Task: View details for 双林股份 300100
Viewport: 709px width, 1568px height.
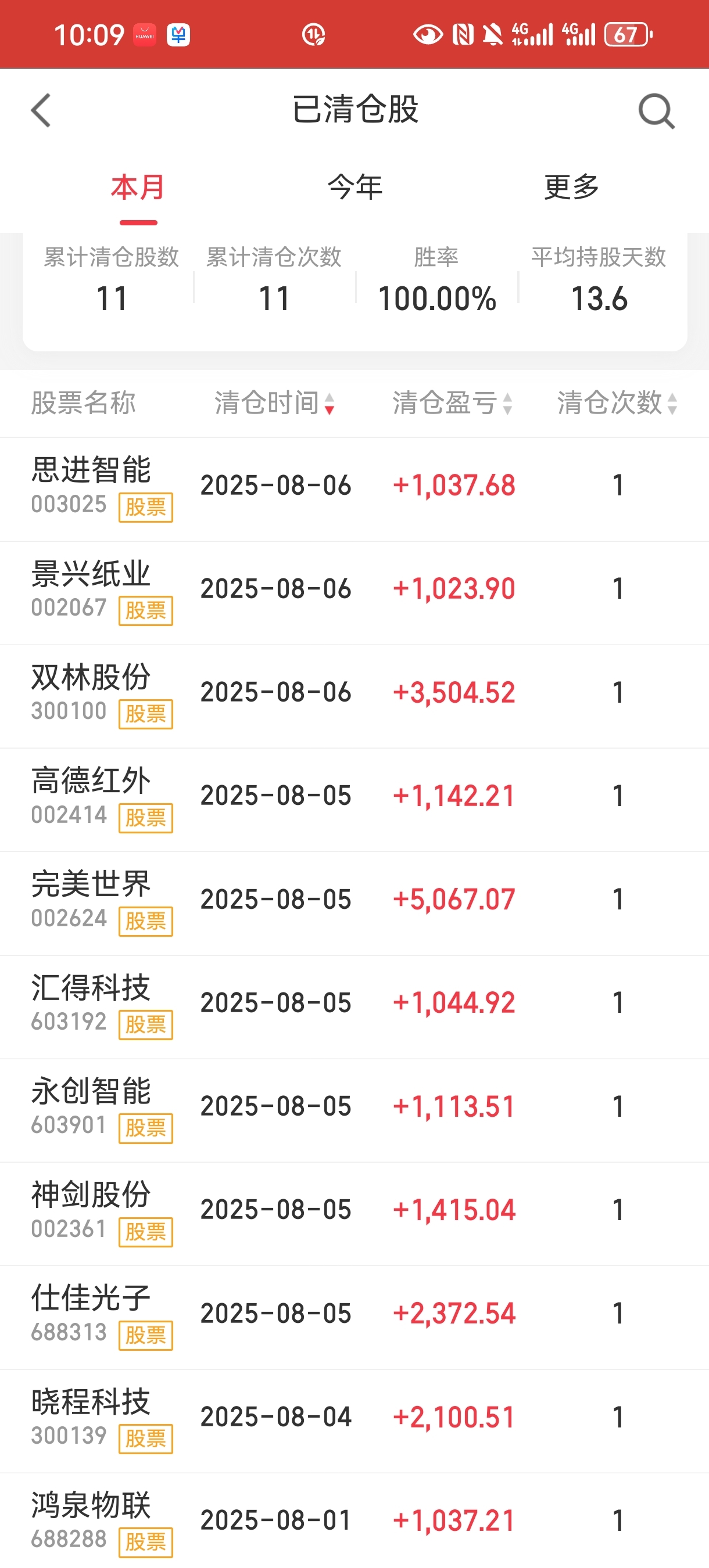Action: (x=354, y=696)
